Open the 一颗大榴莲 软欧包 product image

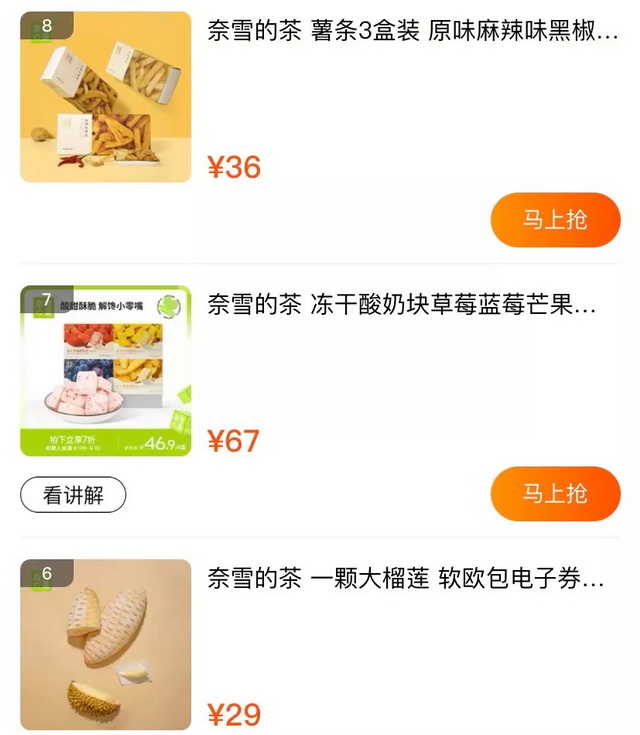[x=105, y=645]
